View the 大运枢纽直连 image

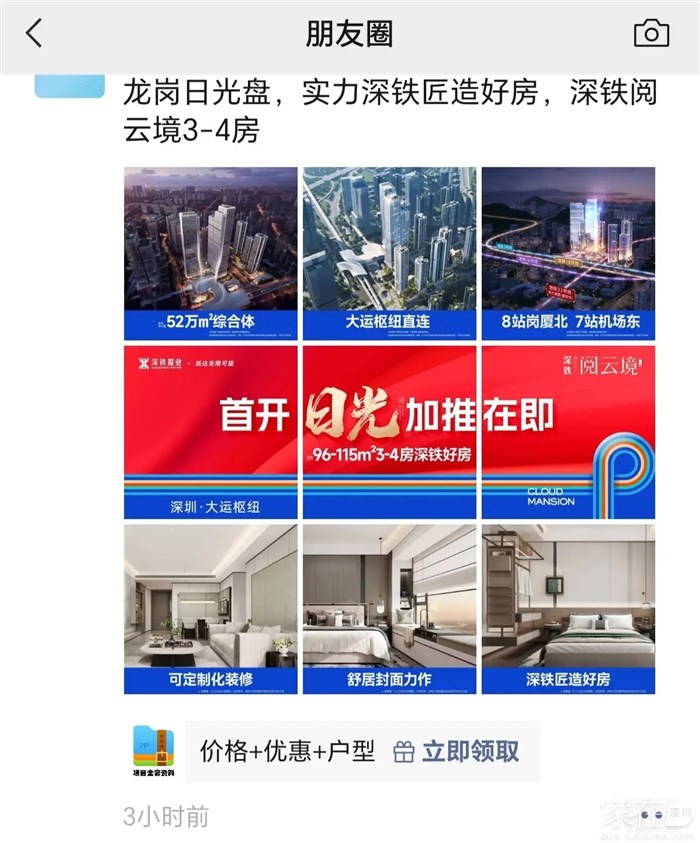390,254
